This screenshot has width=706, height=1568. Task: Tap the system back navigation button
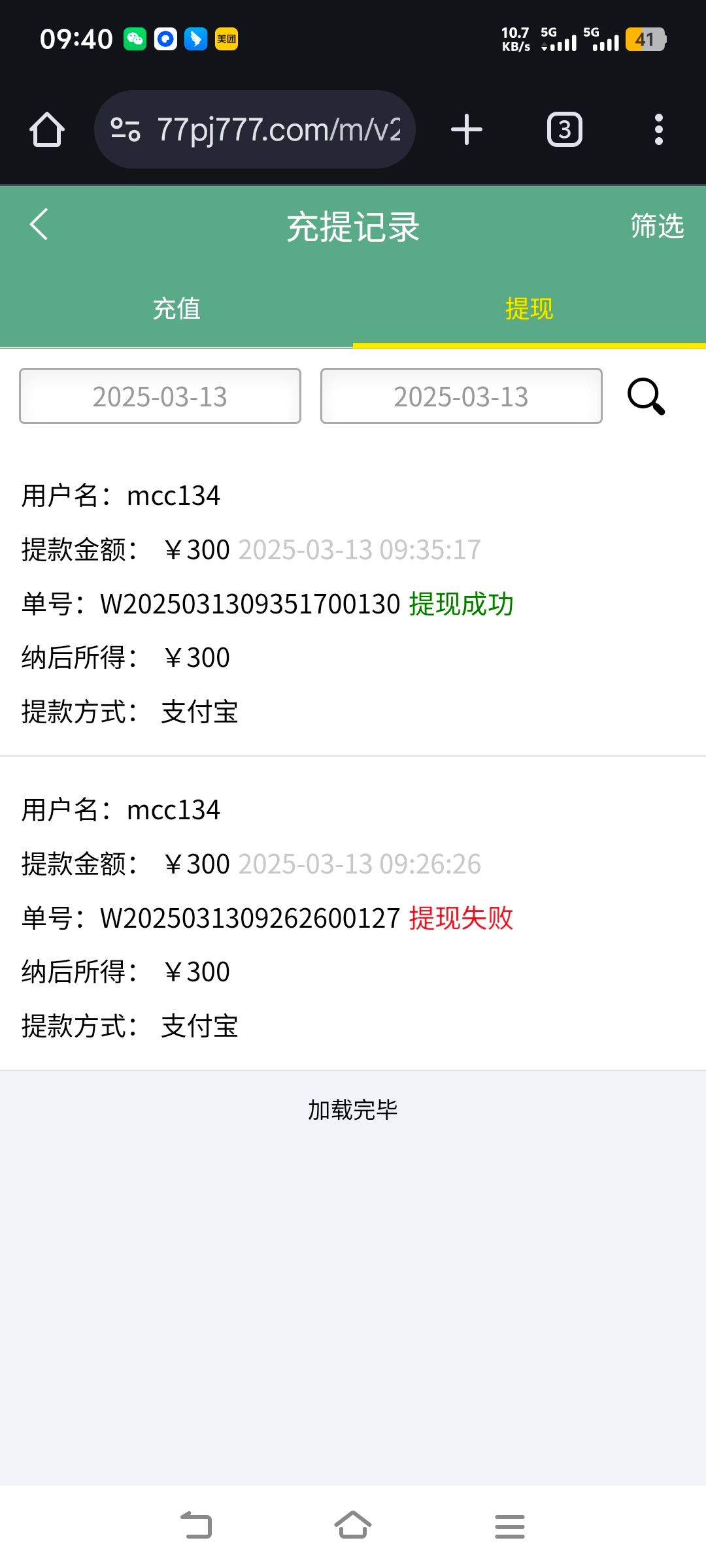click(x=196, y=1526)
